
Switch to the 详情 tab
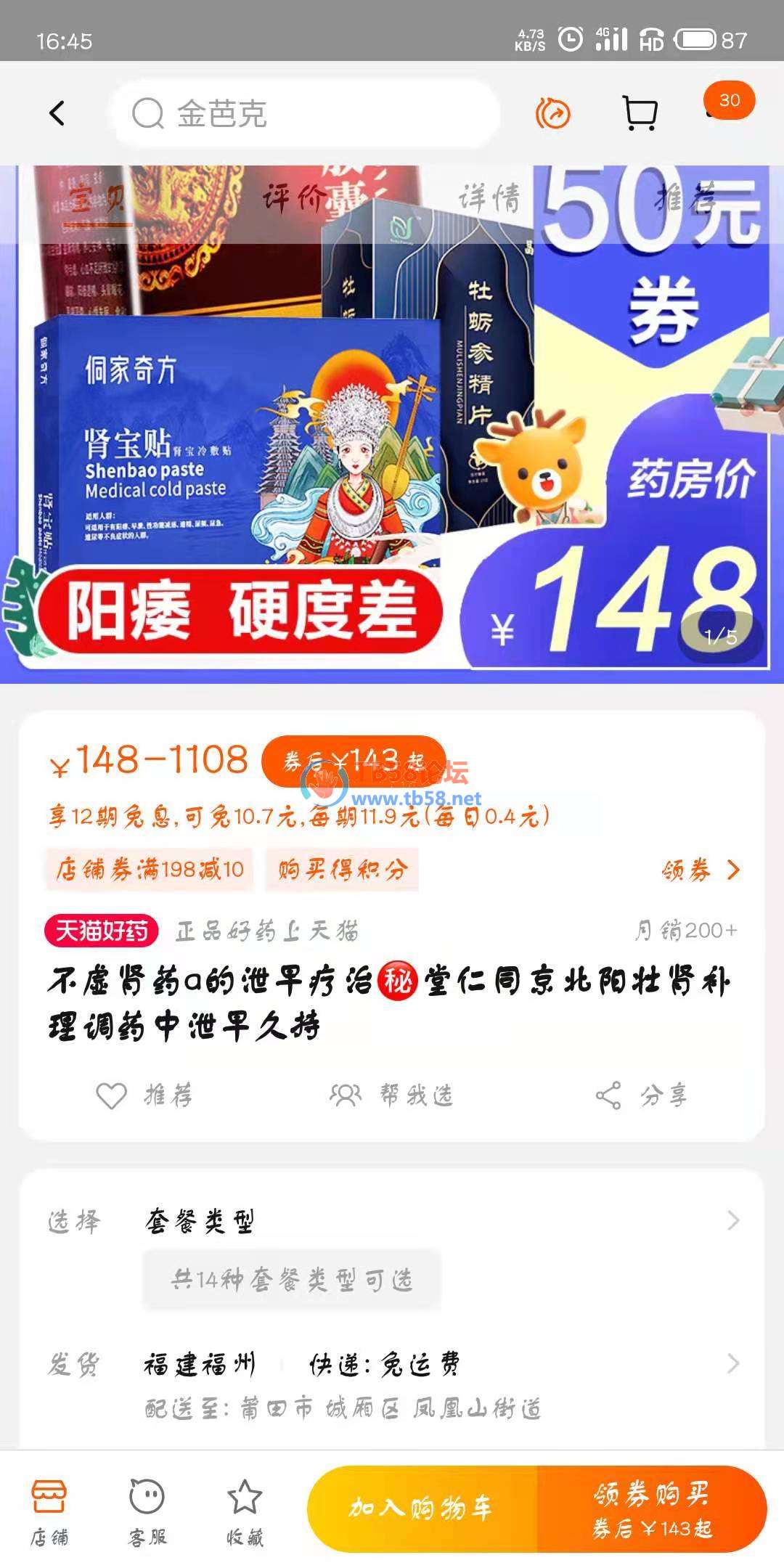(489, 198)
